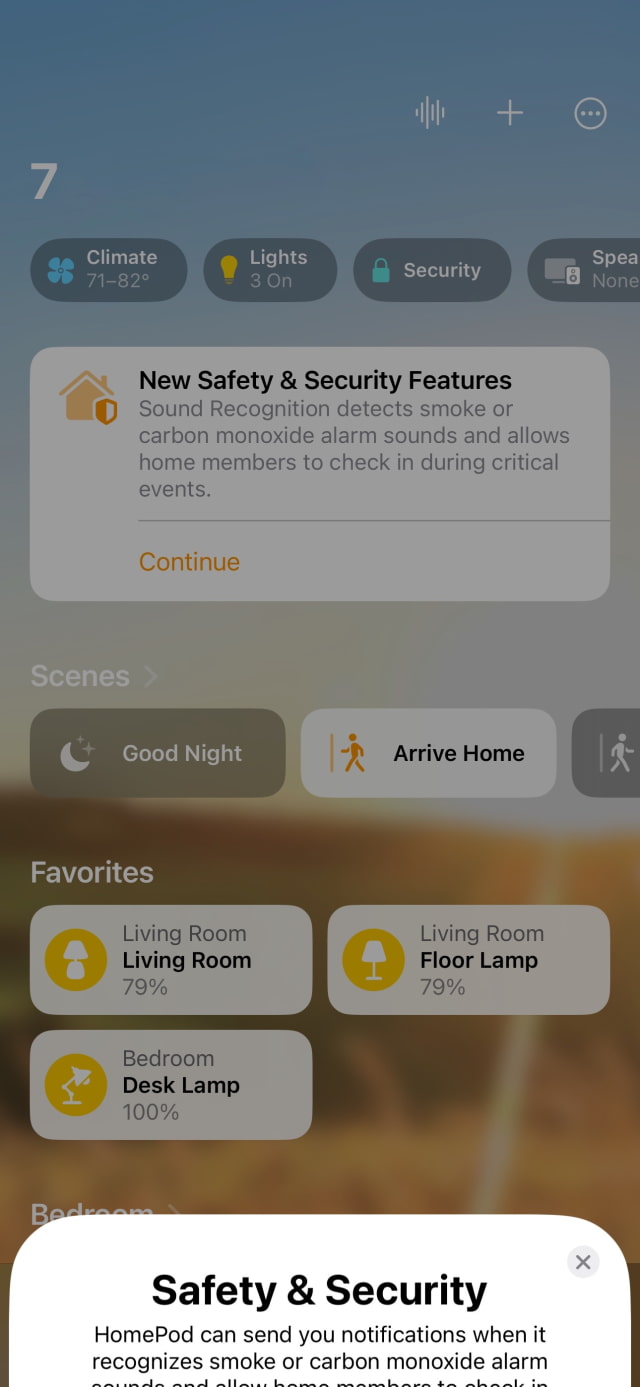Open the Climate category chip
The width and height of the screenshot is (640, 1387).
click(109, 270)
